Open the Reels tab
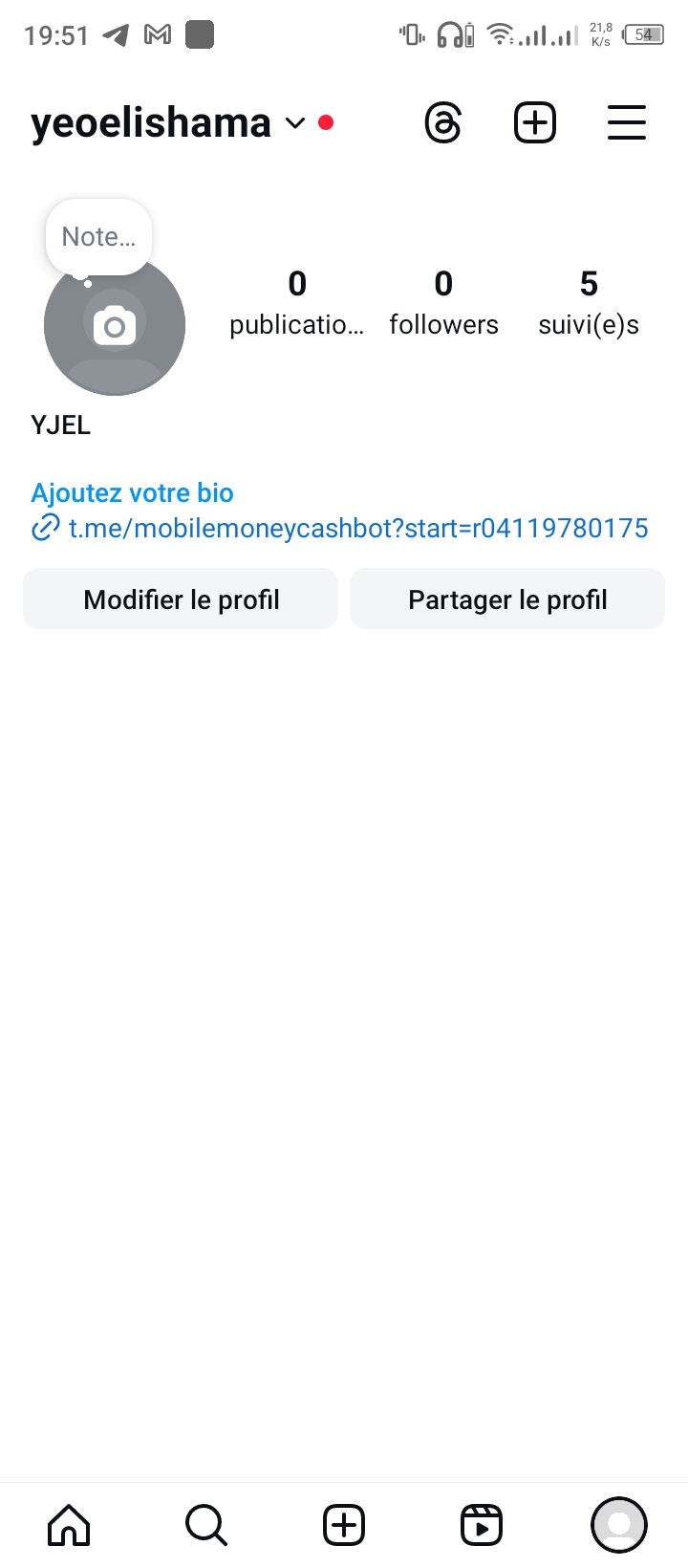Screen dimensions: 688x1568 click(x=482, y=1525)
